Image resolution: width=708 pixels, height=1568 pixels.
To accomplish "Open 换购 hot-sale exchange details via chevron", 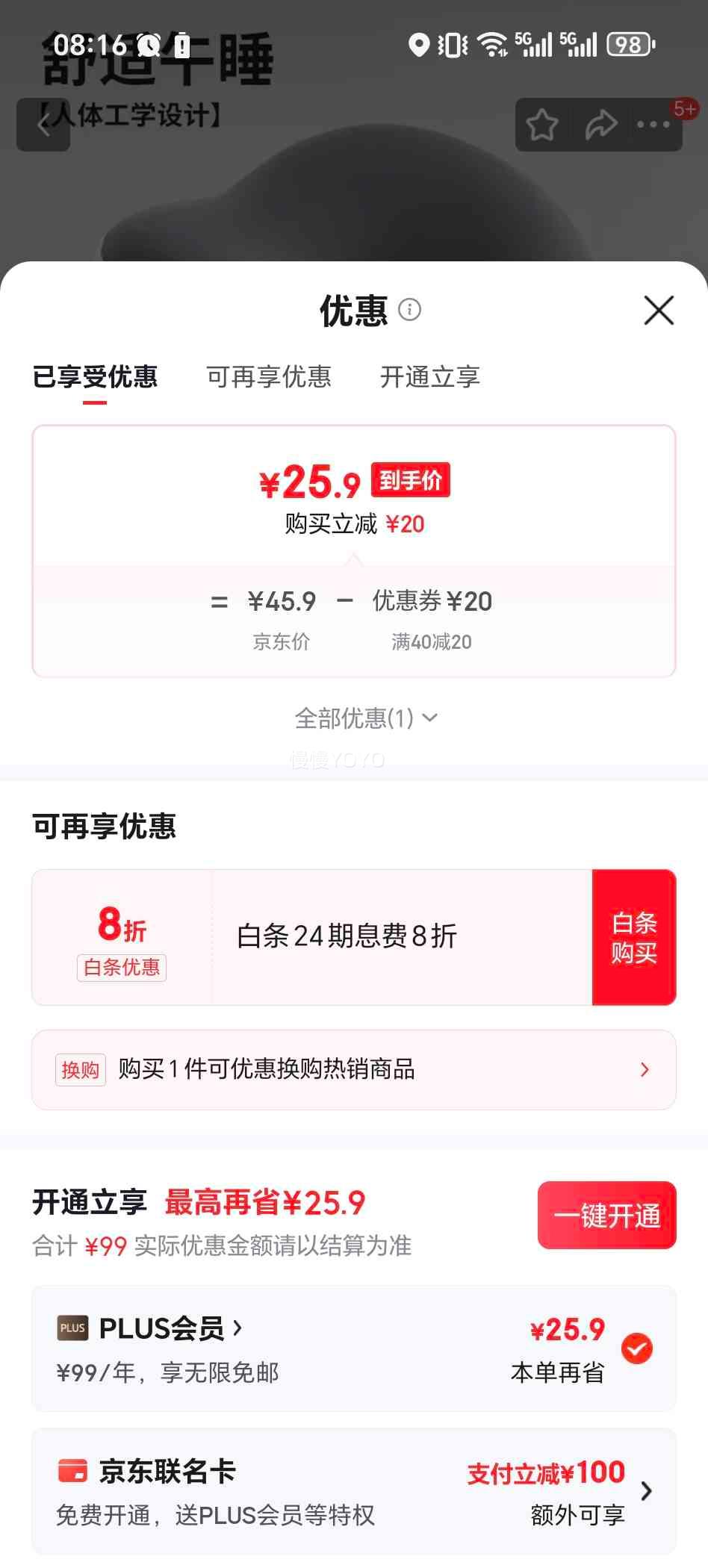I will (645, 1070).
